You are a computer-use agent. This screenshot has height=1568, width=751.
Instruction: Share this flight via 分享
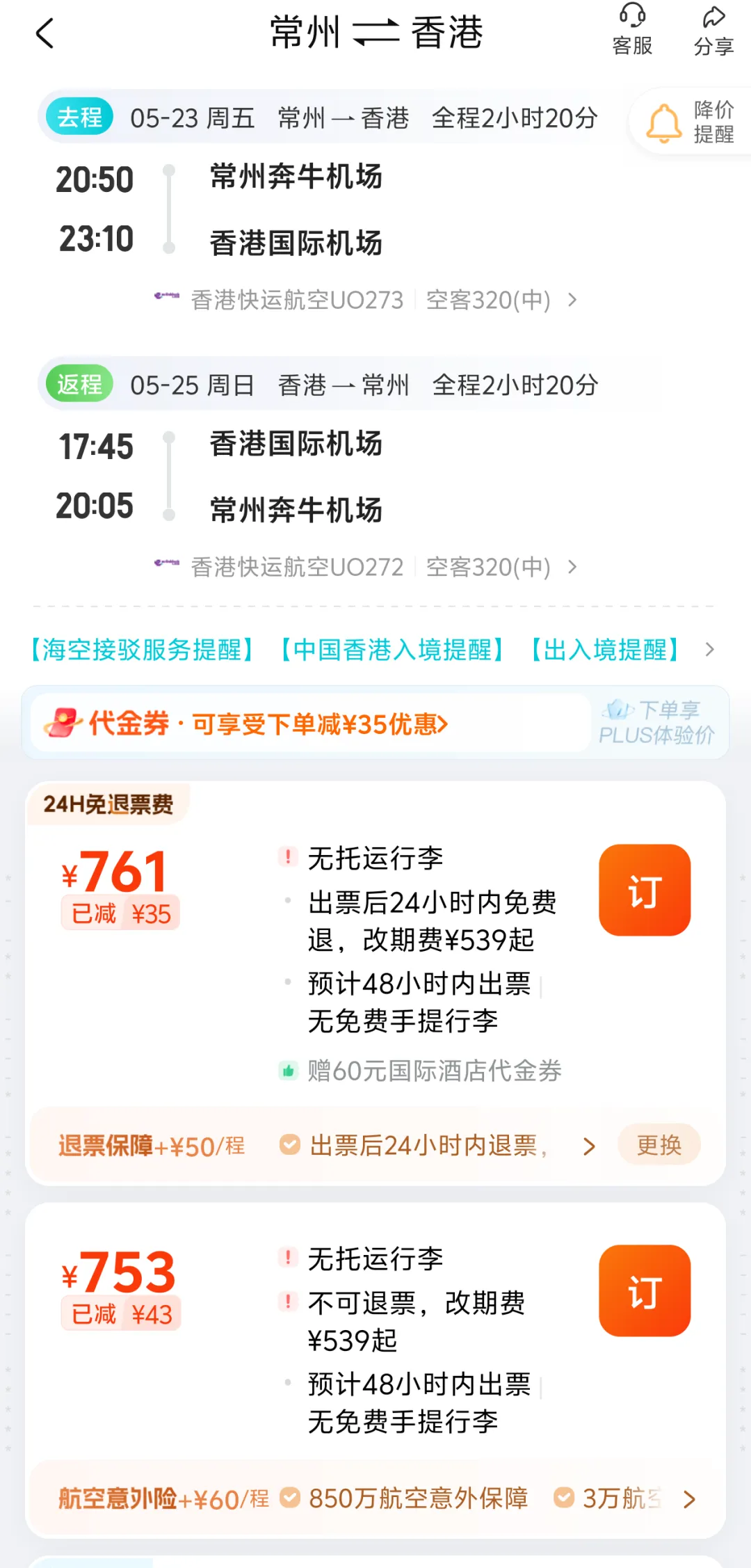[713, 29]
